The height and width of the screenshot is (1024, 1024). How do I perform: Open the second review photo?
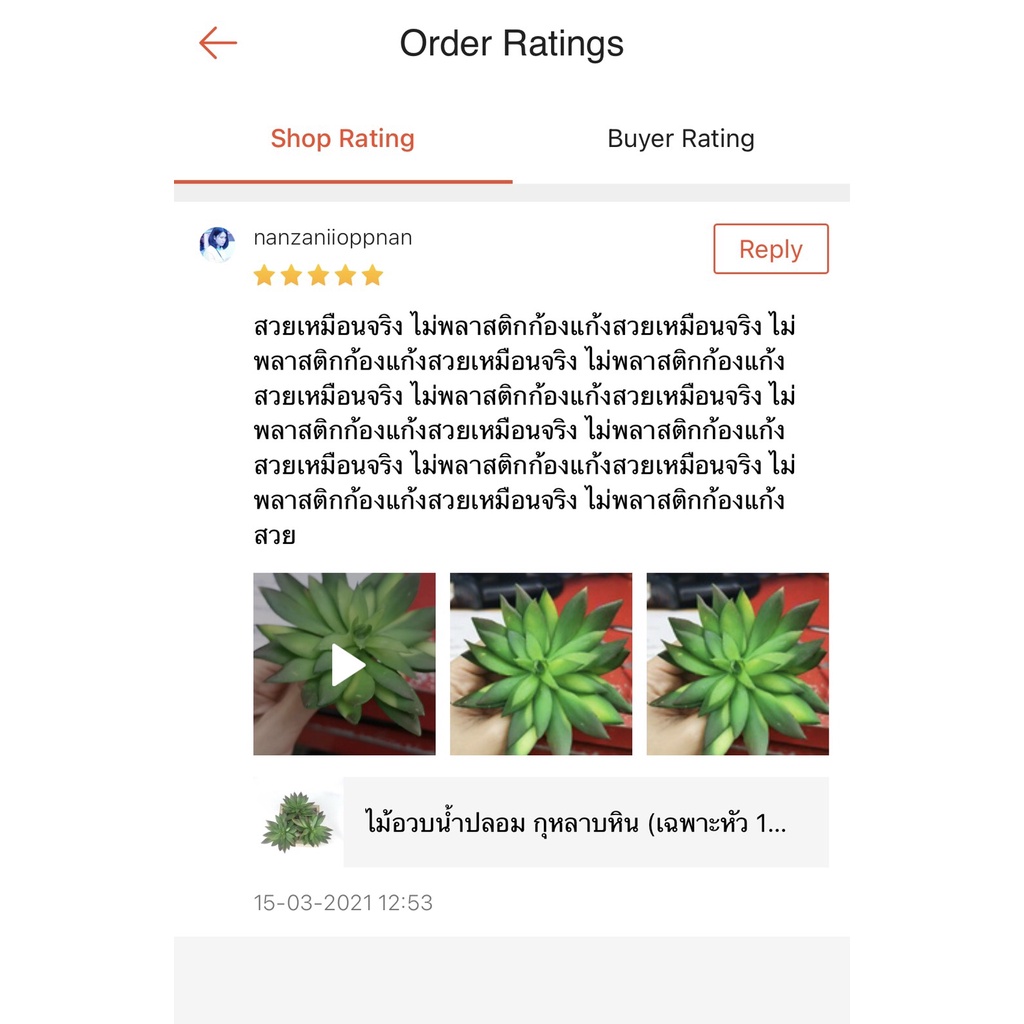[541, 664]
